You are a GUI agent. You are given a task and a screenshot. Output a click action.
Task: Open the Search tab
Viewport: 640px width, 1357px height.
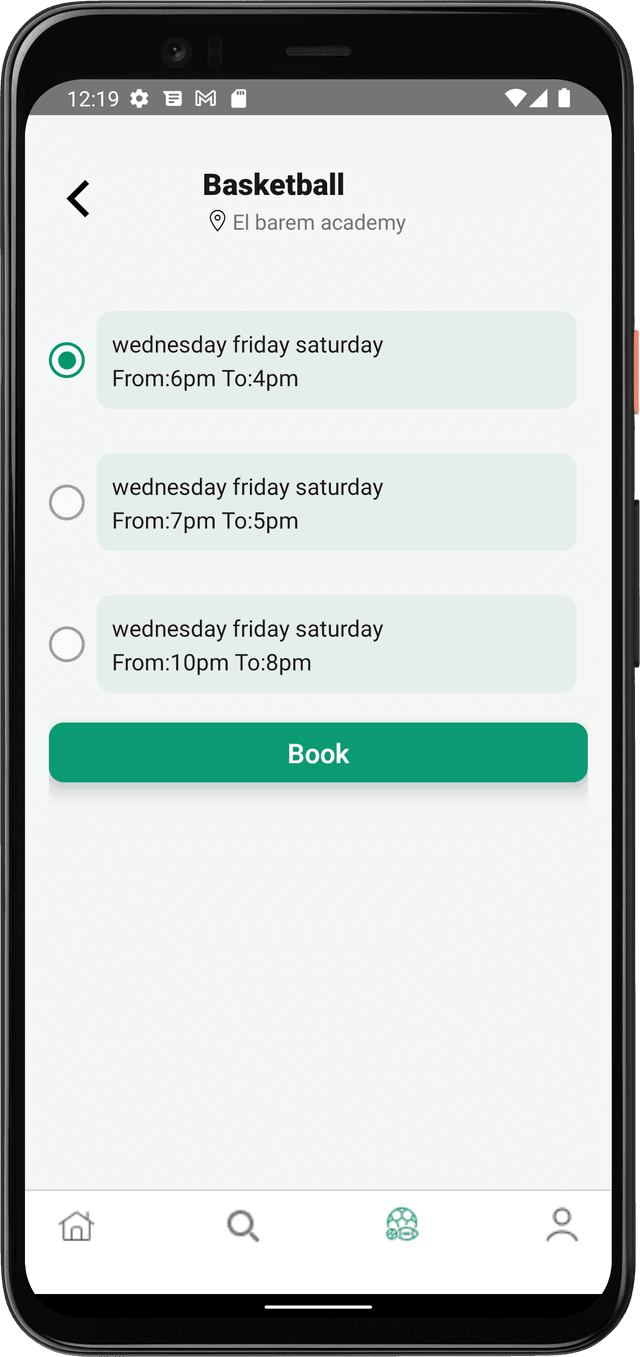[x=243, y=1225]
